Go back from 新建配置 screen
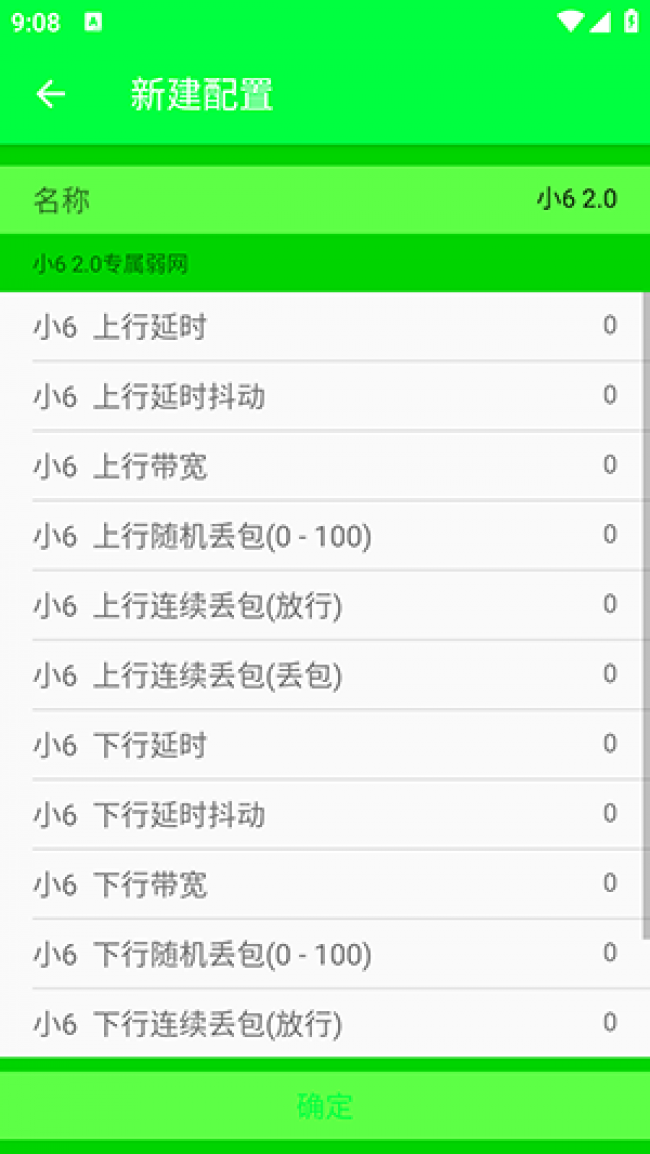 point(50,94)
